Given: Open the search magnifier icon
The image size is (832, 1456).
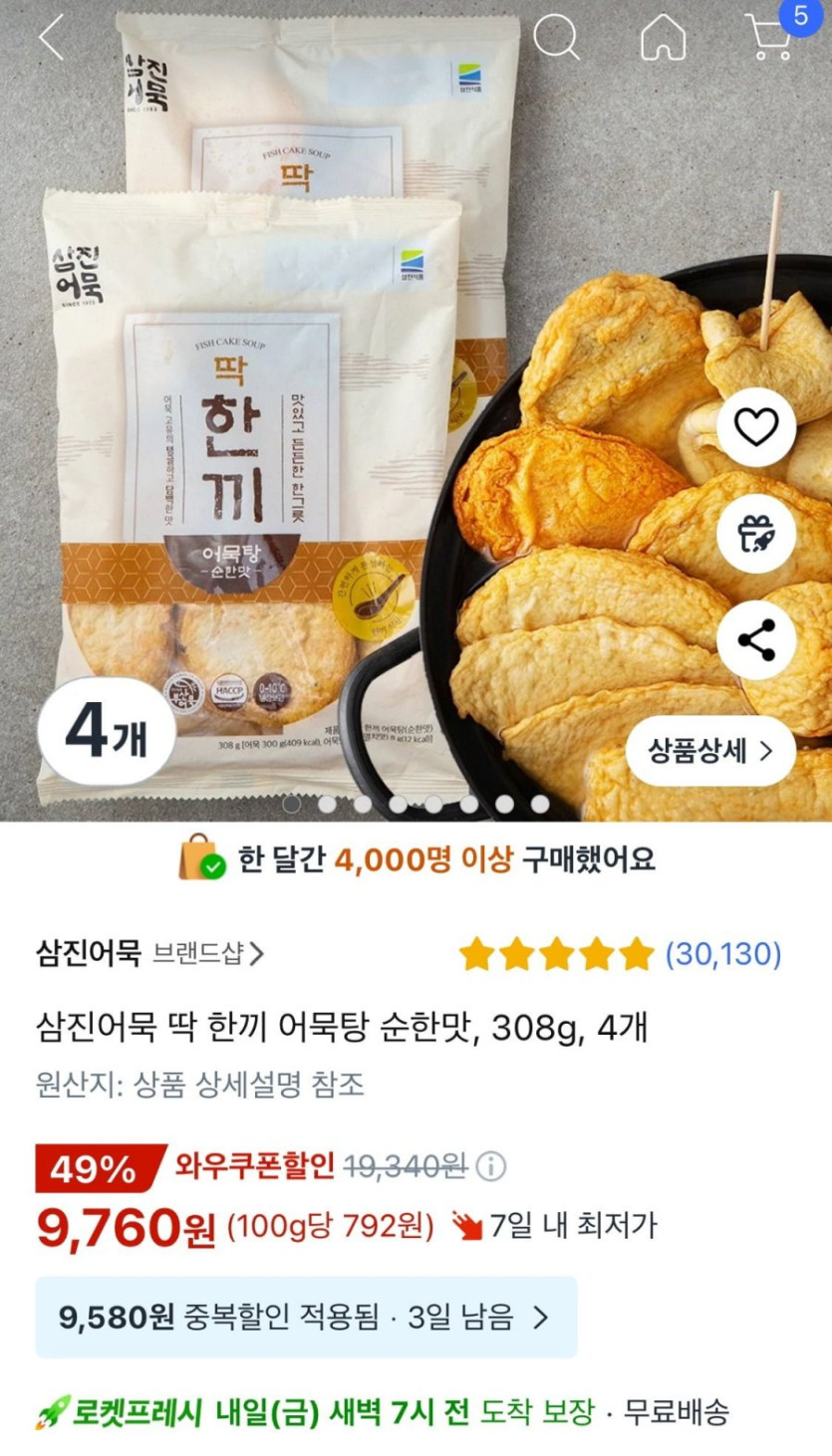Looking at the screenshot, I should (x=556, y=39).
